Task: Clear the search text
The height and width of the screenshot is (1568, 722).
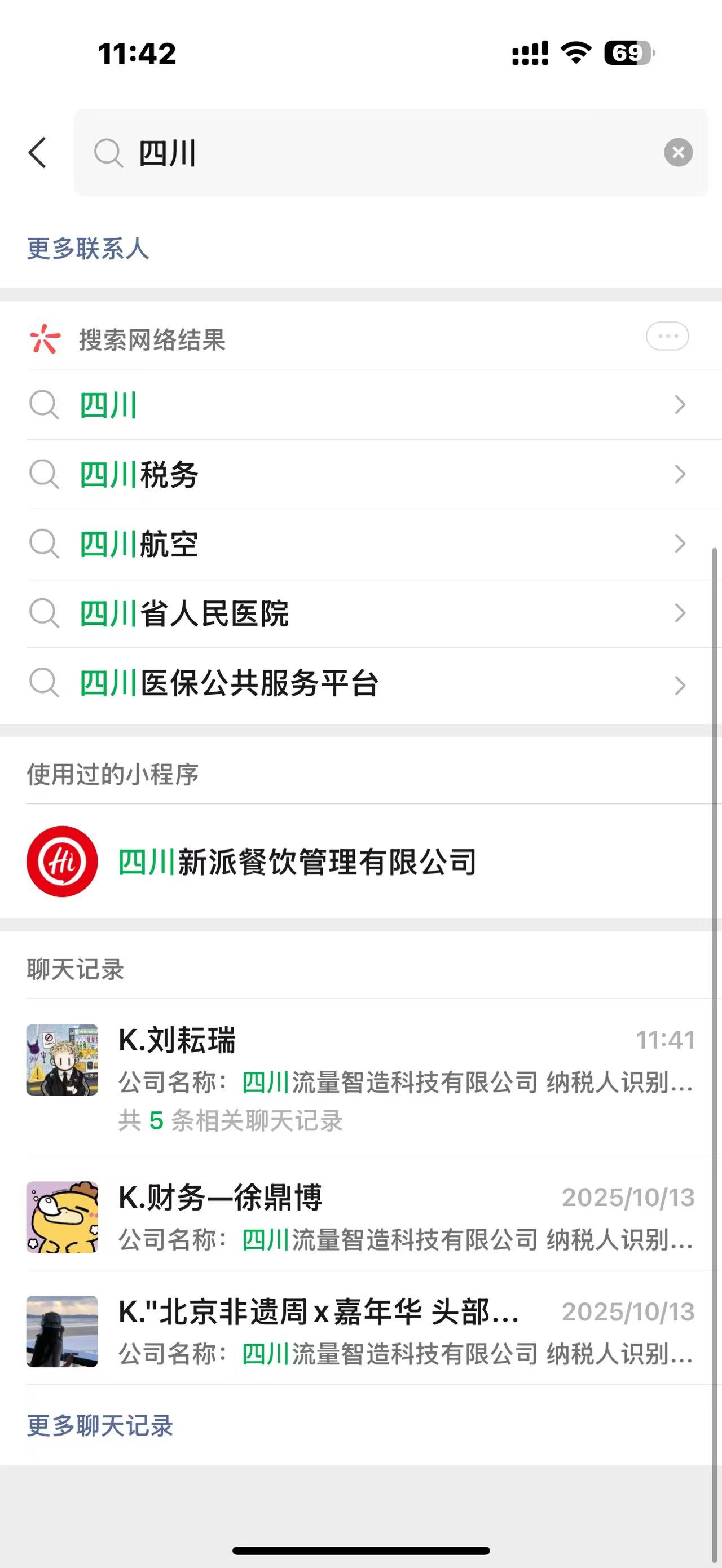Action: point(677,152)
